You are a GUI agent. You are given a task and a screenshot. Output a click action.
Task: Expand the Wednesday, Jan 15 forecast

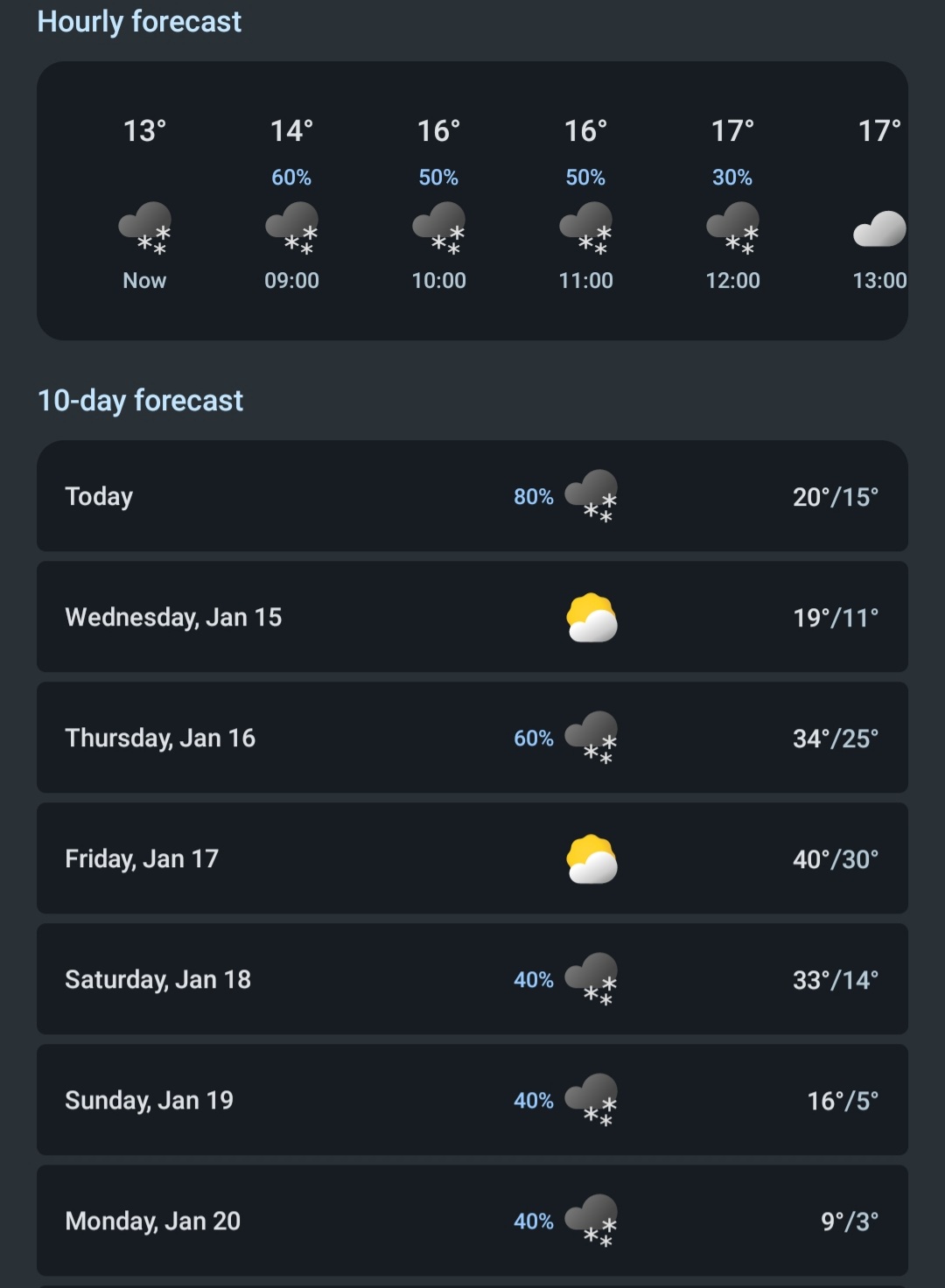pyautogui.click(x=472, y=617)
